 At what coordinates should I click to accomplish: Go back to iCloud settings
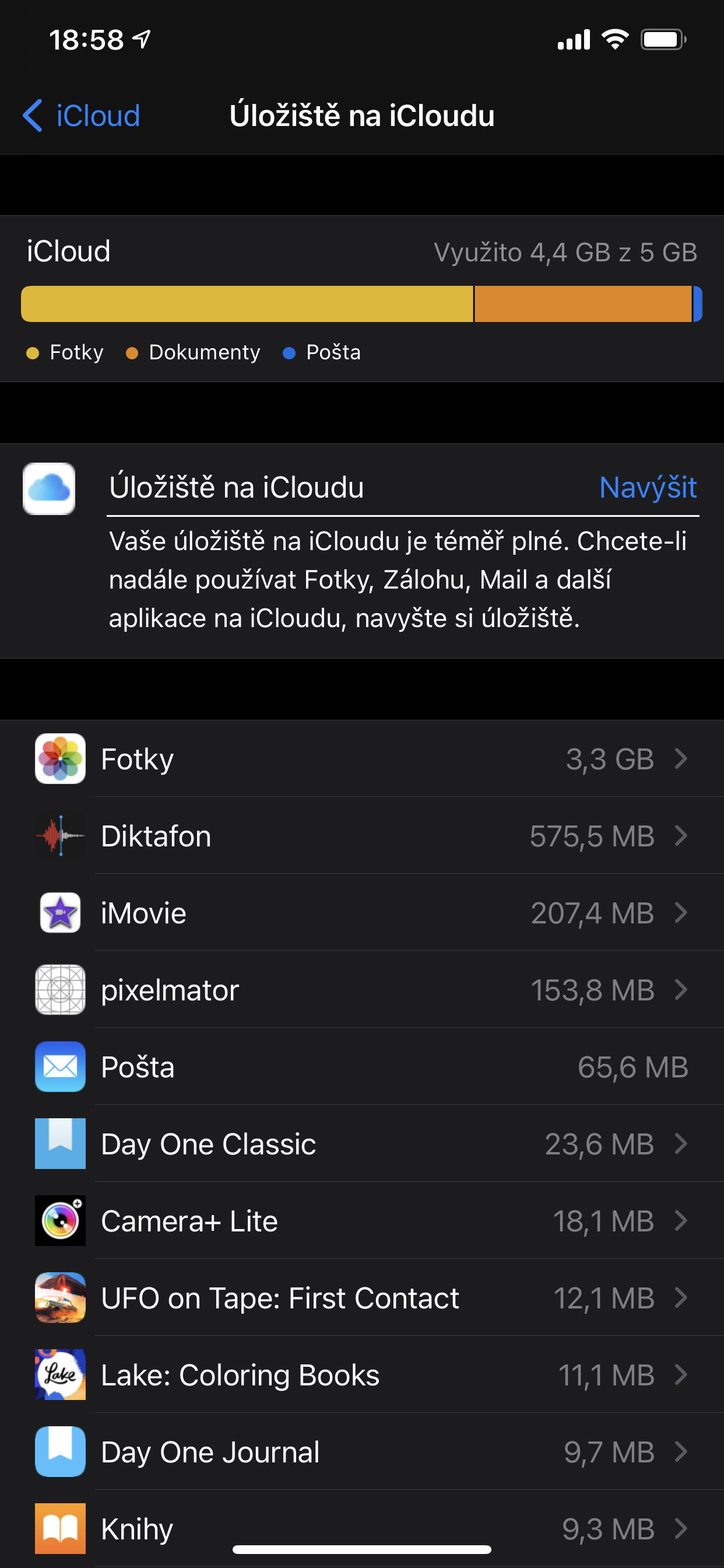(82, 116)
